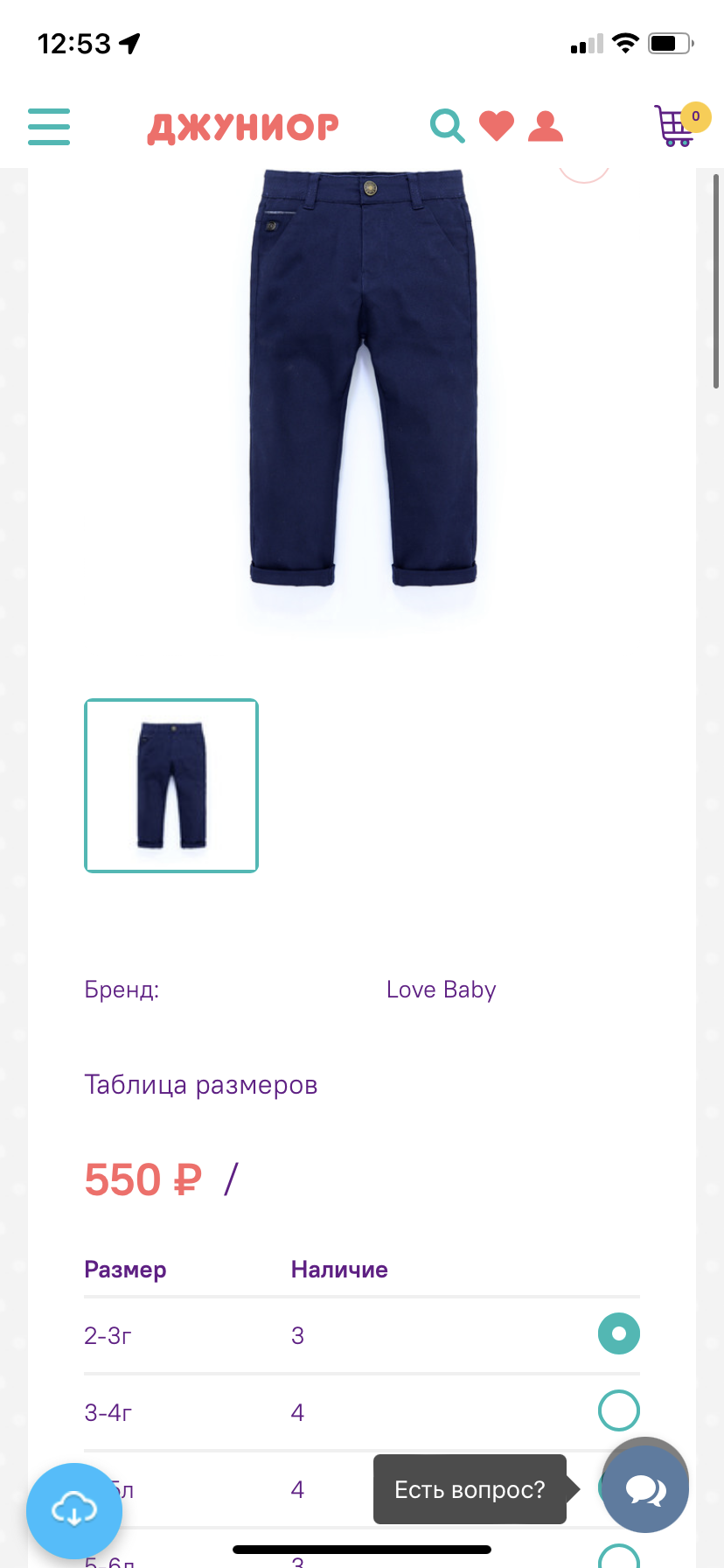The image size is (724, 1568).
Task: Select the trousers thumbnail preview
Action: [x=171, y=786]
